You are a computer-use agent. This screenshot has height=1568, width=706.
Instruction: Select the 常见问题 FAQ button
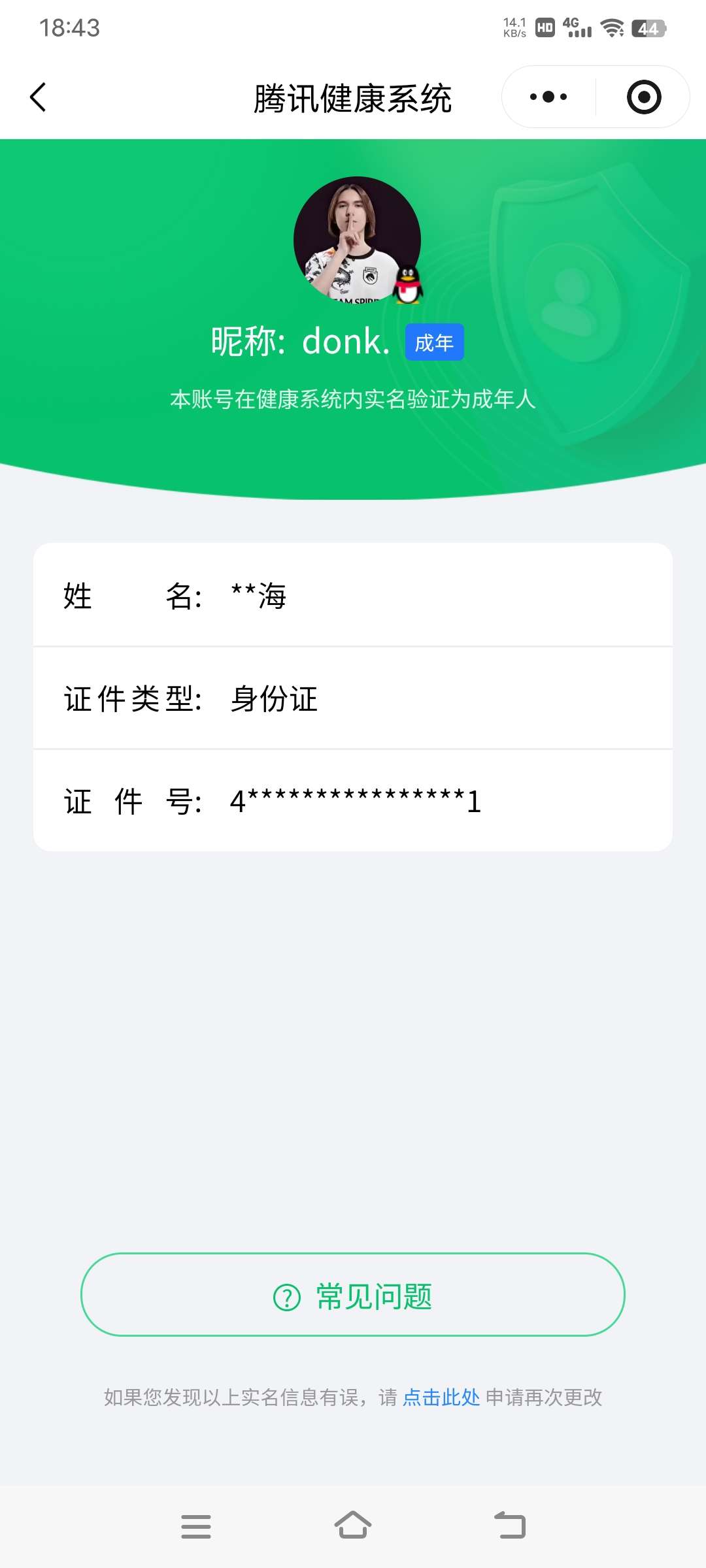[x=353, y=1296]
